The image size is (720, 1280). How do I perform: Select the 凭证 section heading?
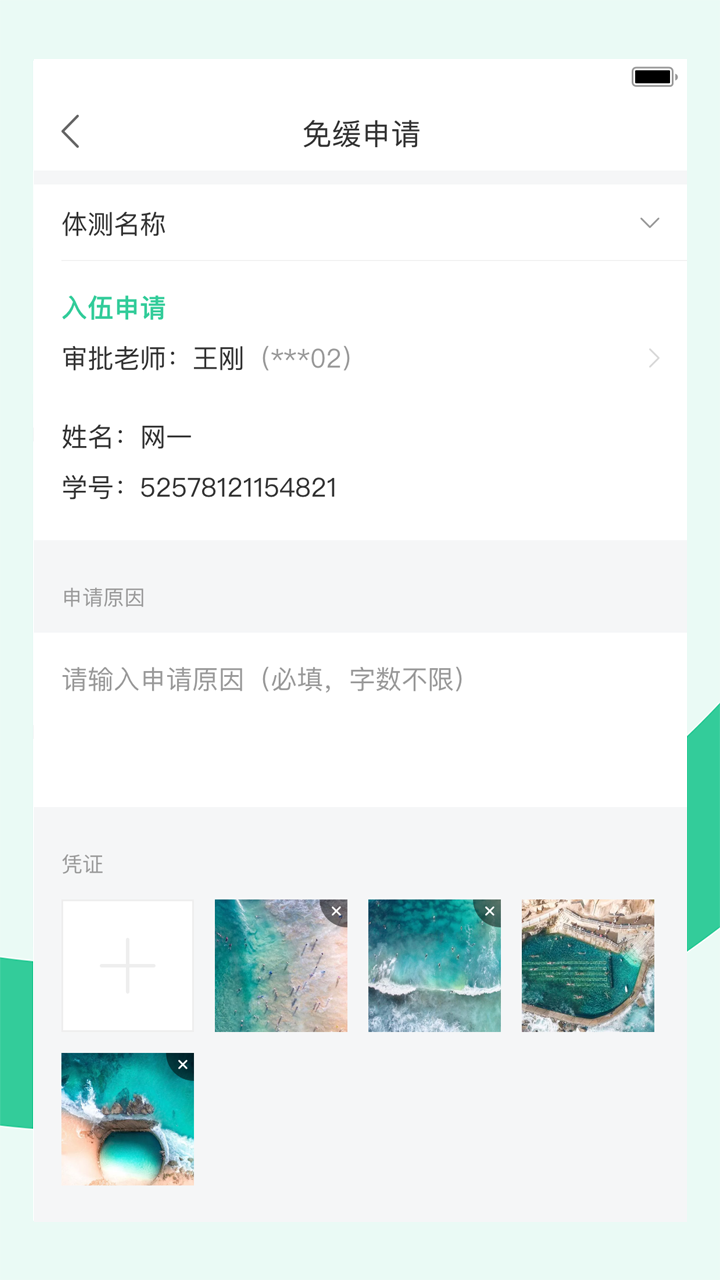pyautogui.click(x=82, y=865)
